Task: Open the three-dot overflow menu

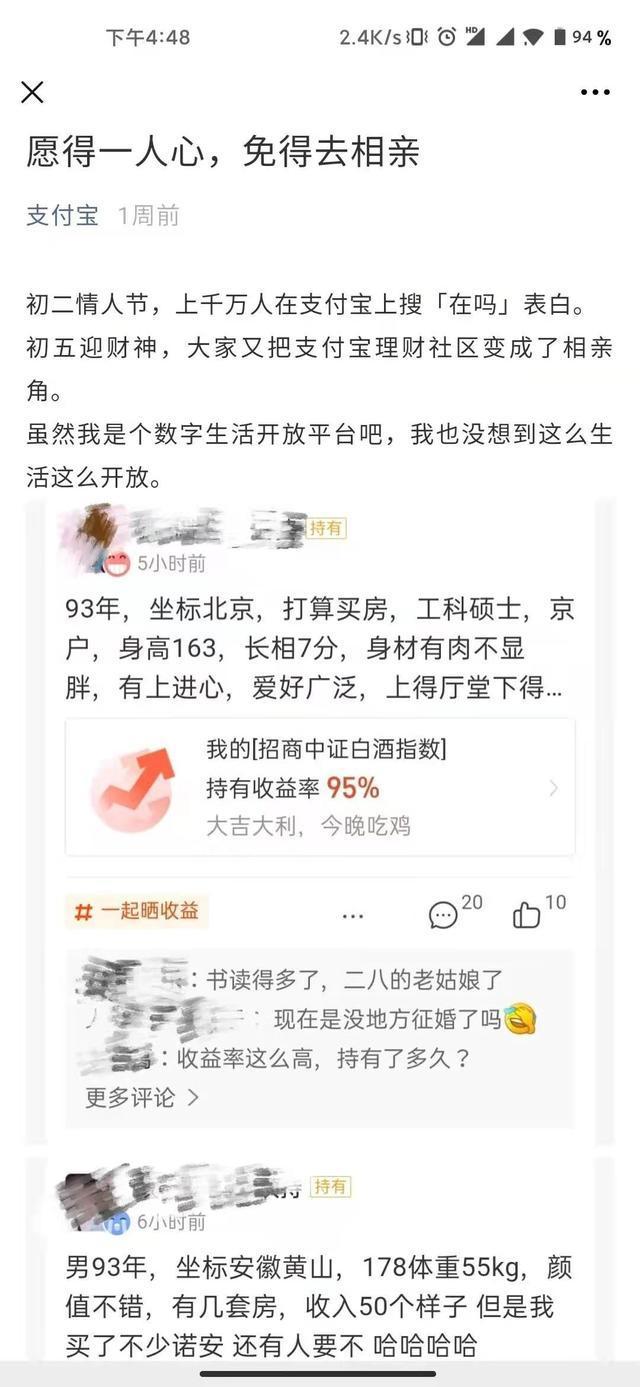Action: pyautogui.click(x=595, y=93)
